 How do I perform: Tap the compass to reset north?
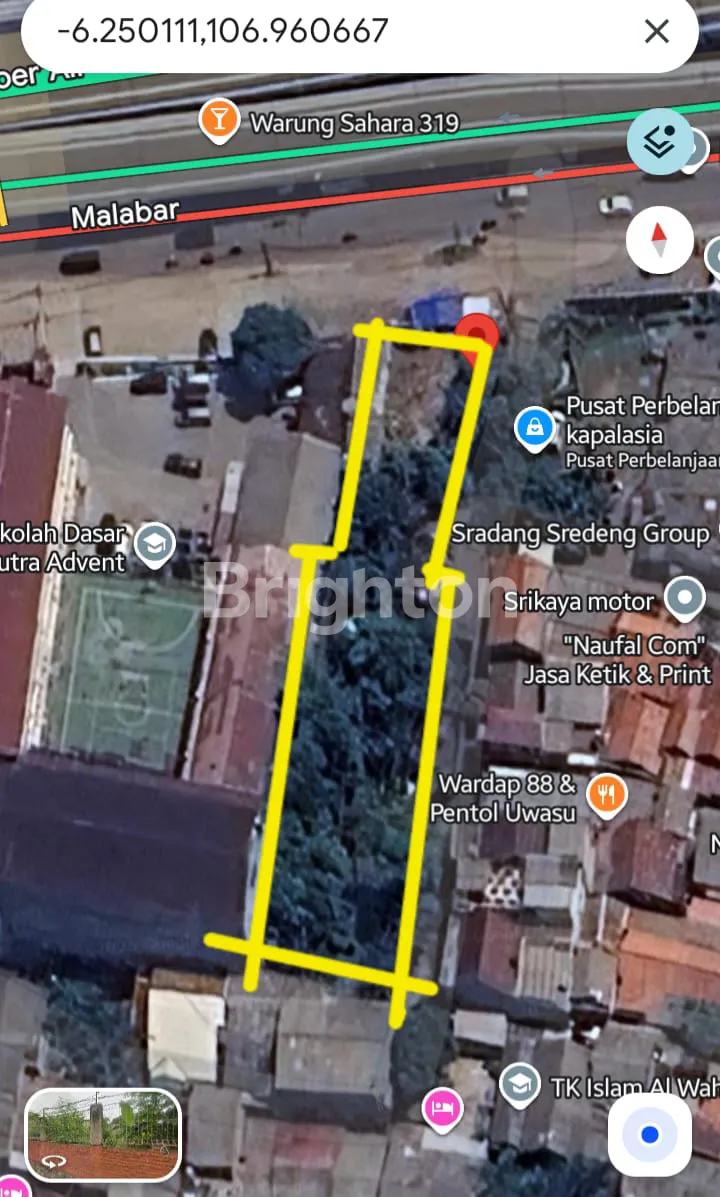pos(659,241)
